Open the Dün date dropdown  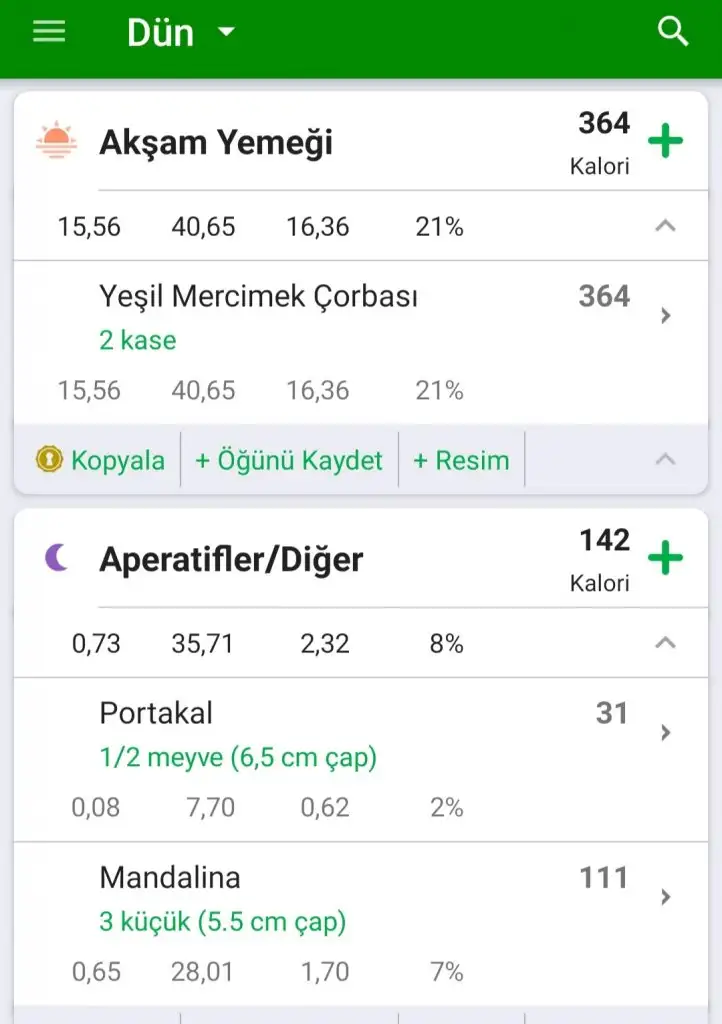pos(181,33)
